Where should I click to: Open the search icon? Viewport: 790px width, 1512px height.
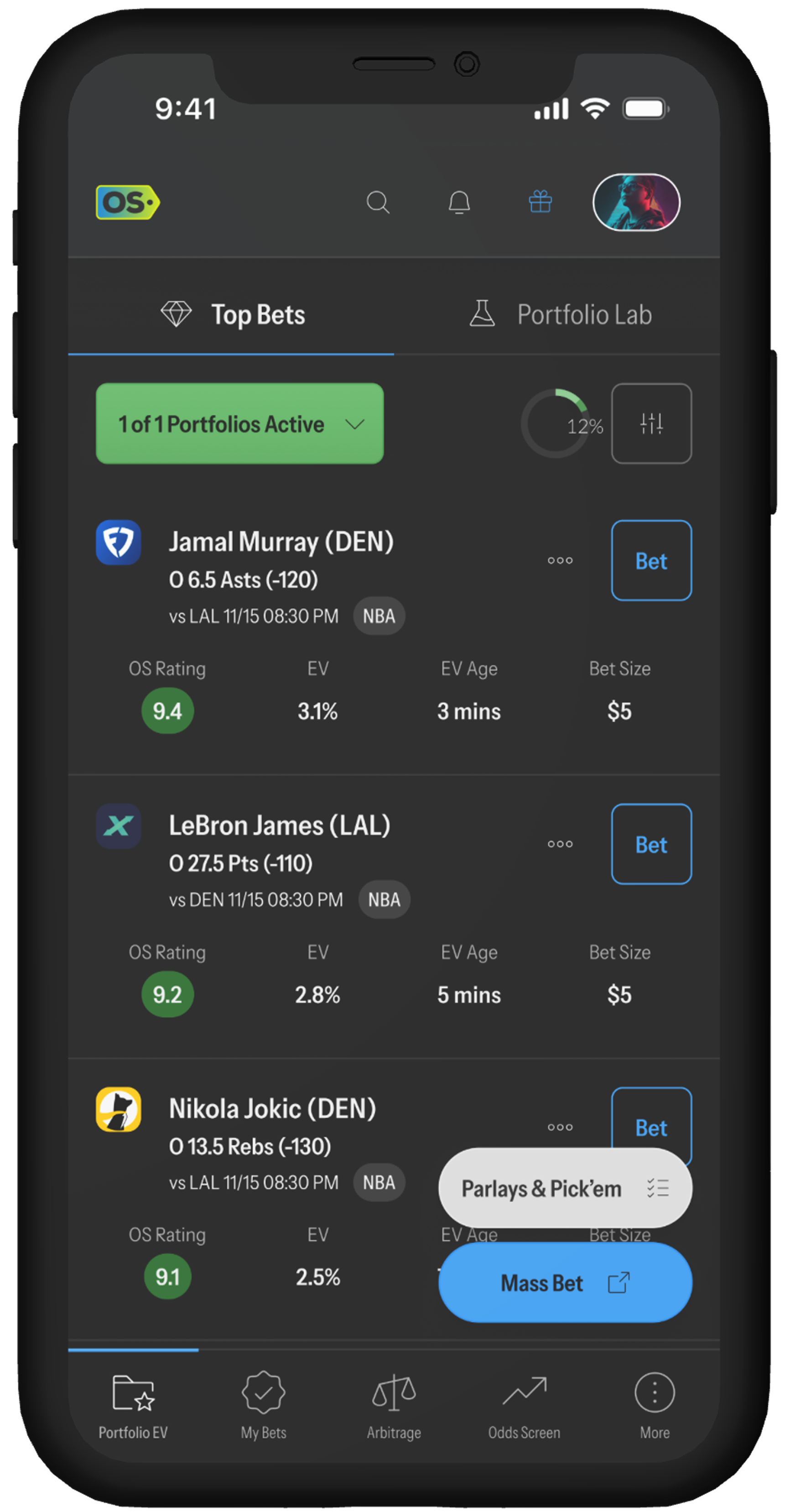click(x=377, y=203)
